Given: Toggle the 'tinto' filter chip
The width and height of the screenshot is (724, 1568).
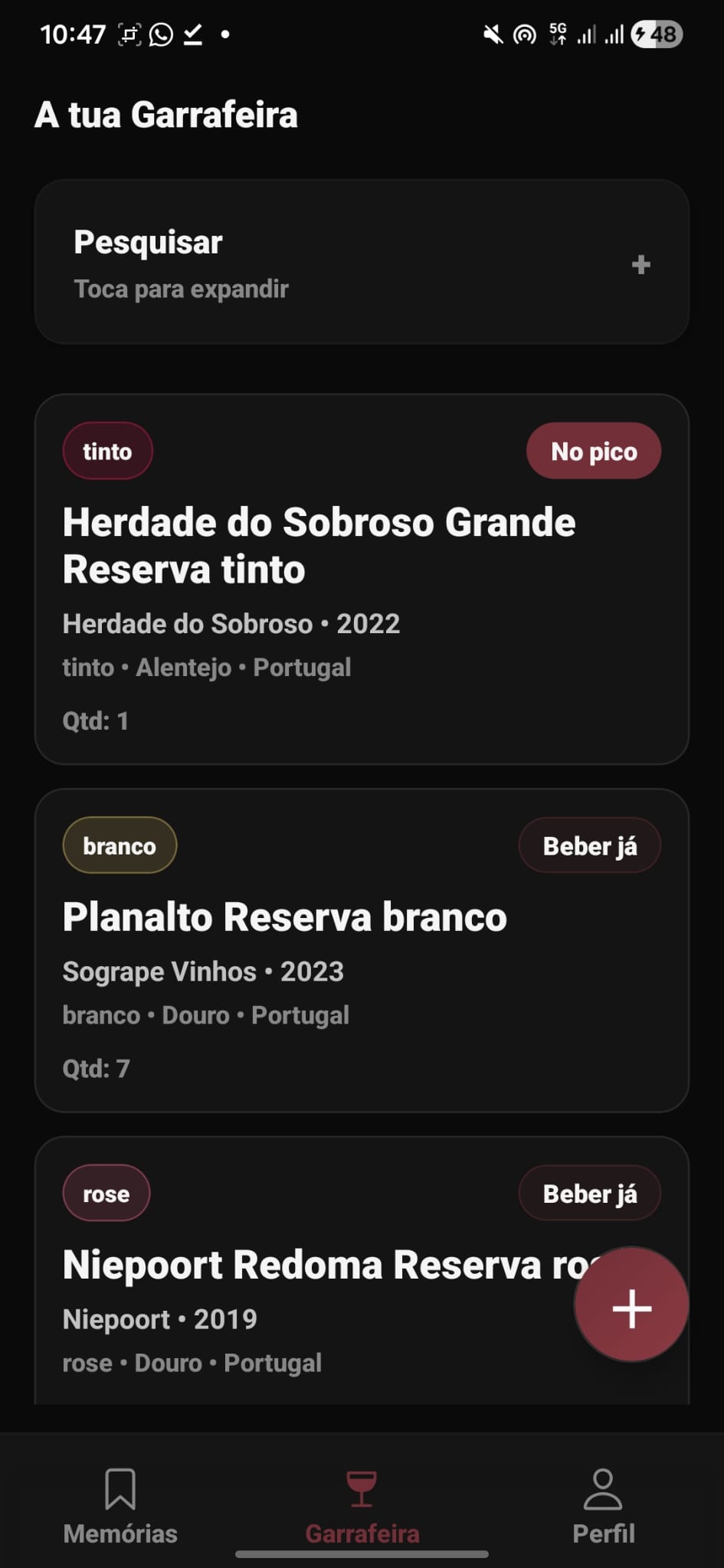Looking at the screenshot, I should click(107, 451).
